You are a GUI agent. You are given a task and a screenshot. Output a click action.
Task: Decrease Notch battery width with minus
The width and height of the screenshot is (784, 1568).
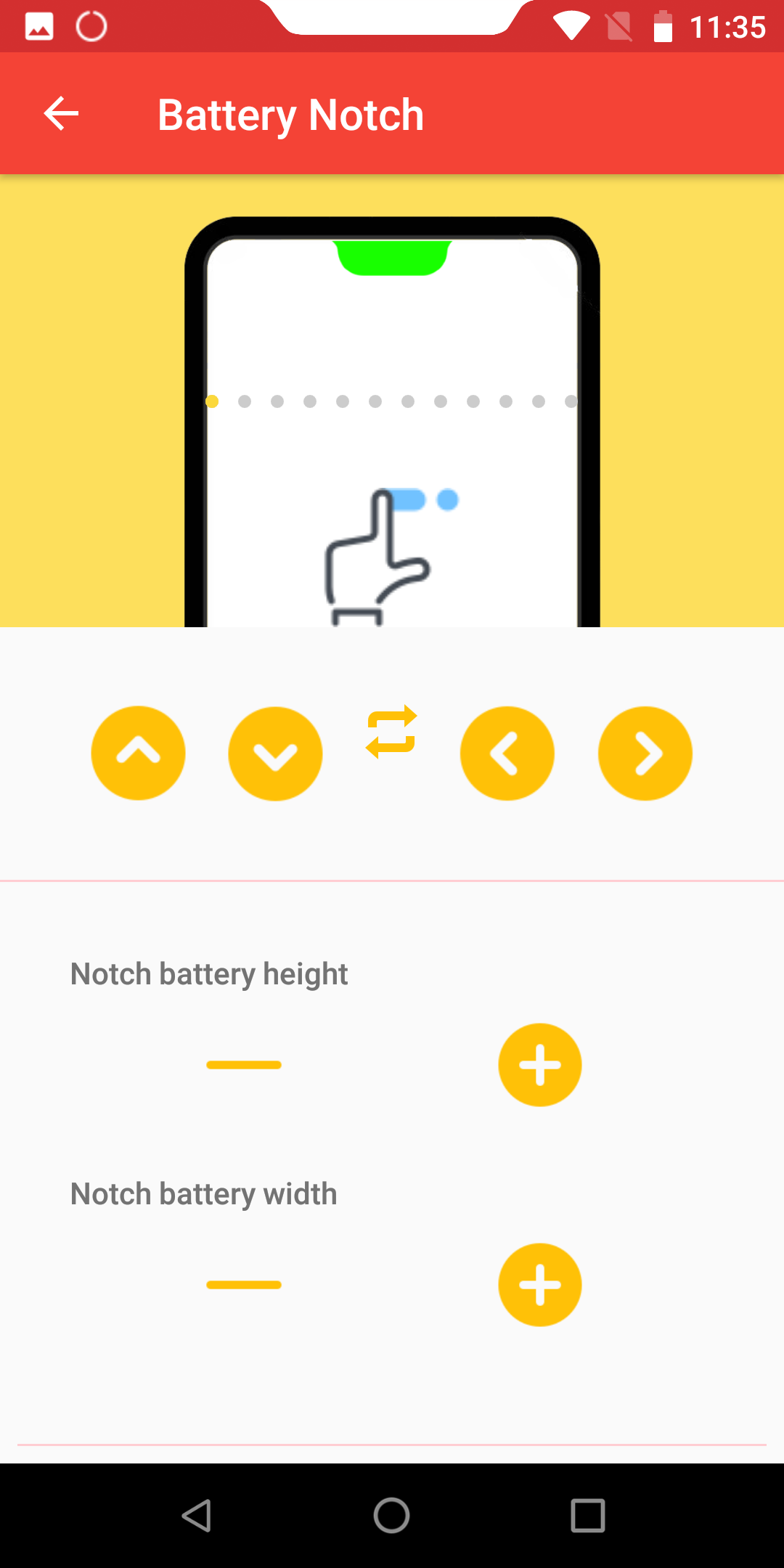[x=244, y=1285]
